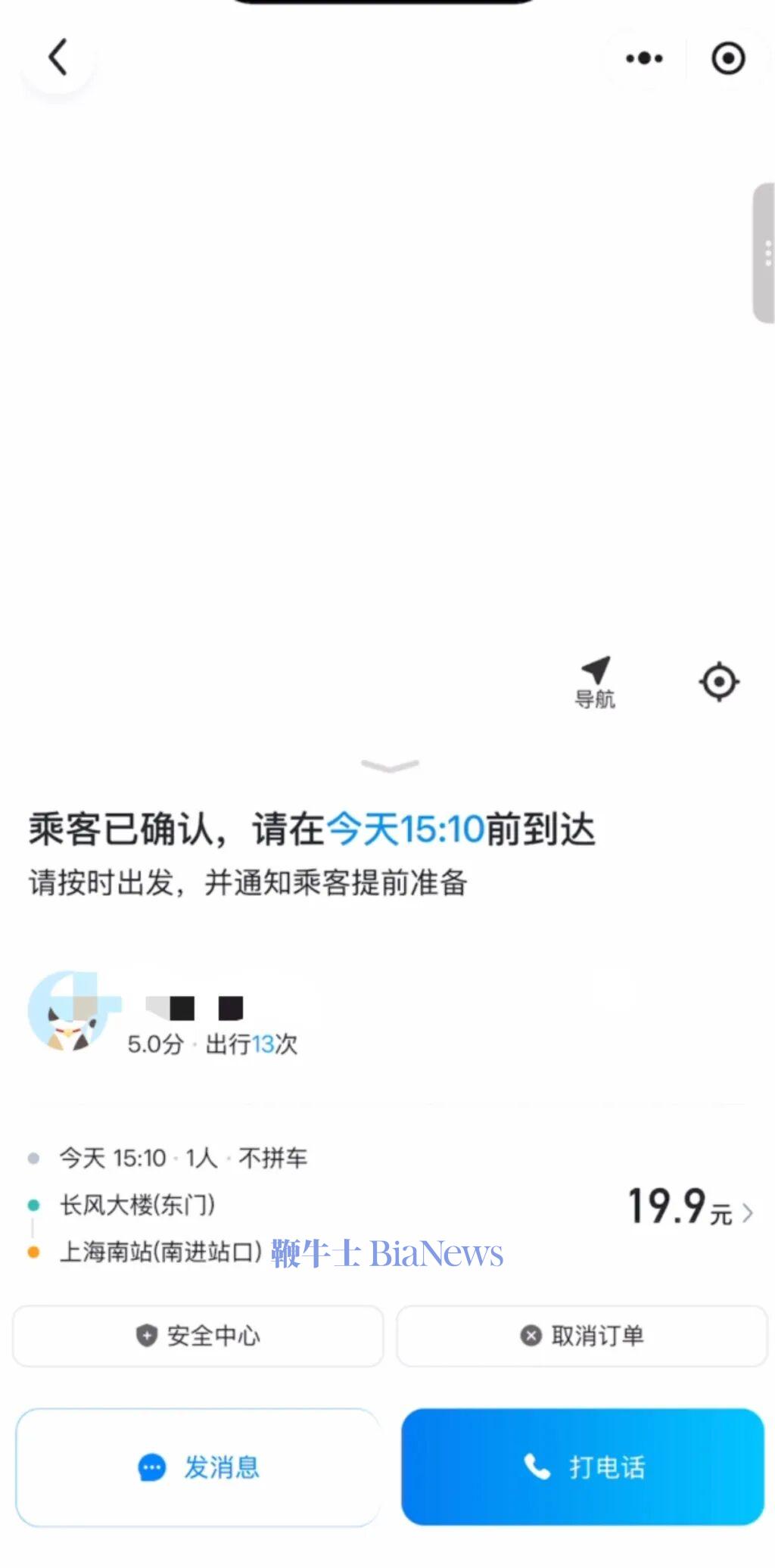
Task: Open the mini program overflow menu
Action: [x=644, y=58]
